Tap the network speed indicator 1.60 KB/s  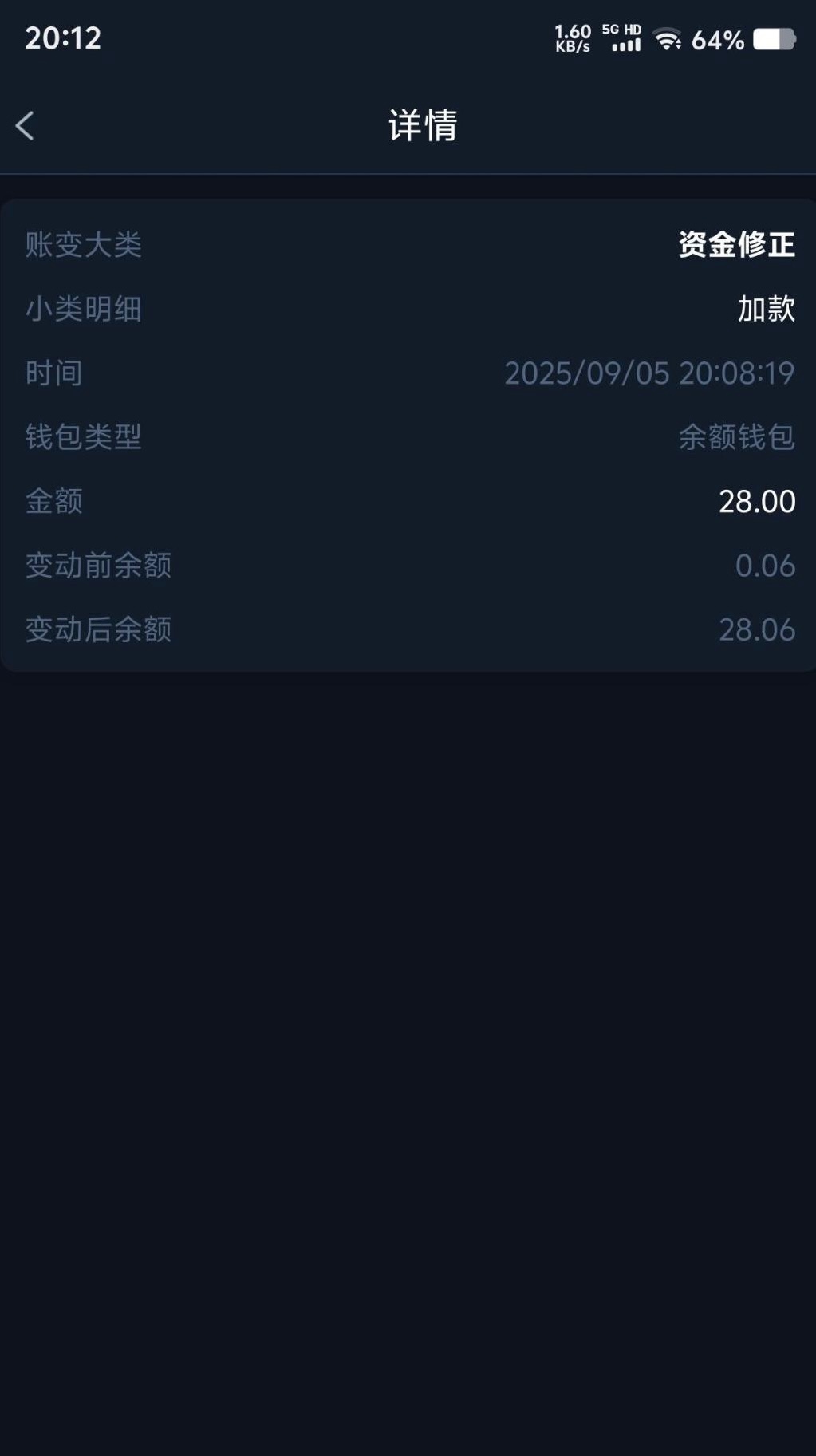pyautogui.click(x=570, y=37)
